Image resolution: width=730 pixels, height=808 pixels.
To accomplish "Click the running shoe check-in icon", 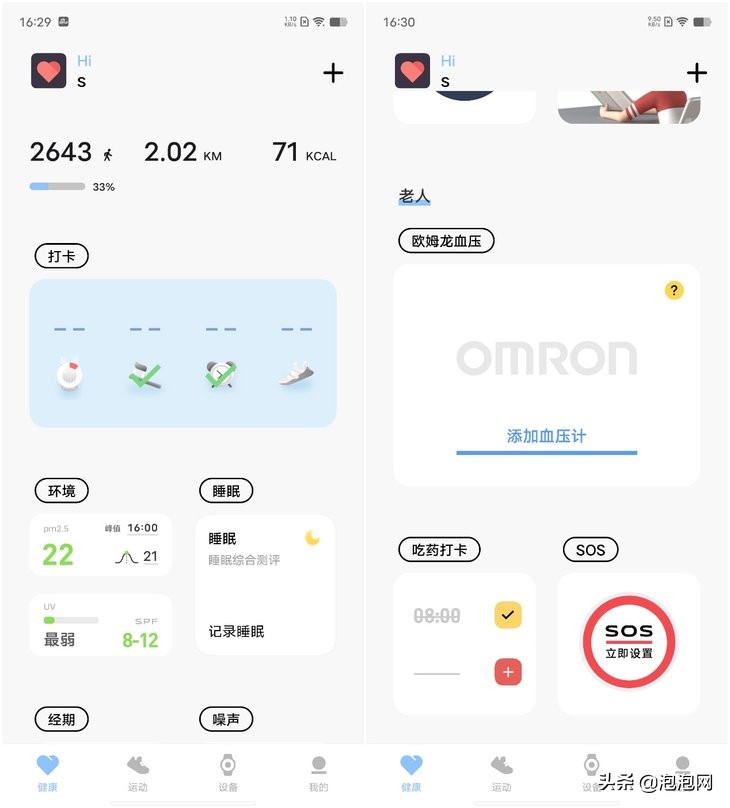I will 296,371.
